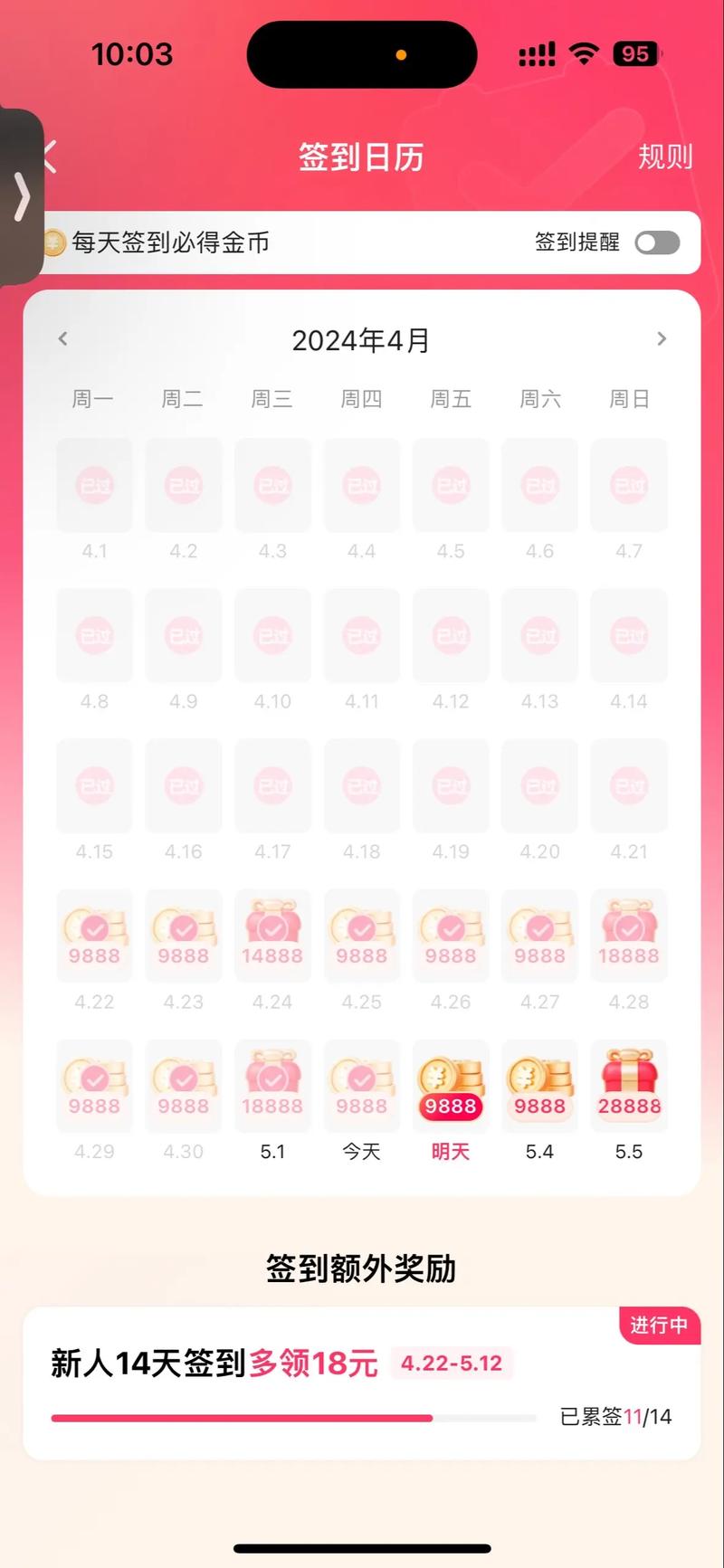Image resolution: width=724 pixels, height=1568 pixels.
Task: Go back from the 签到日历 page
Action: click(x=51, y=157)
